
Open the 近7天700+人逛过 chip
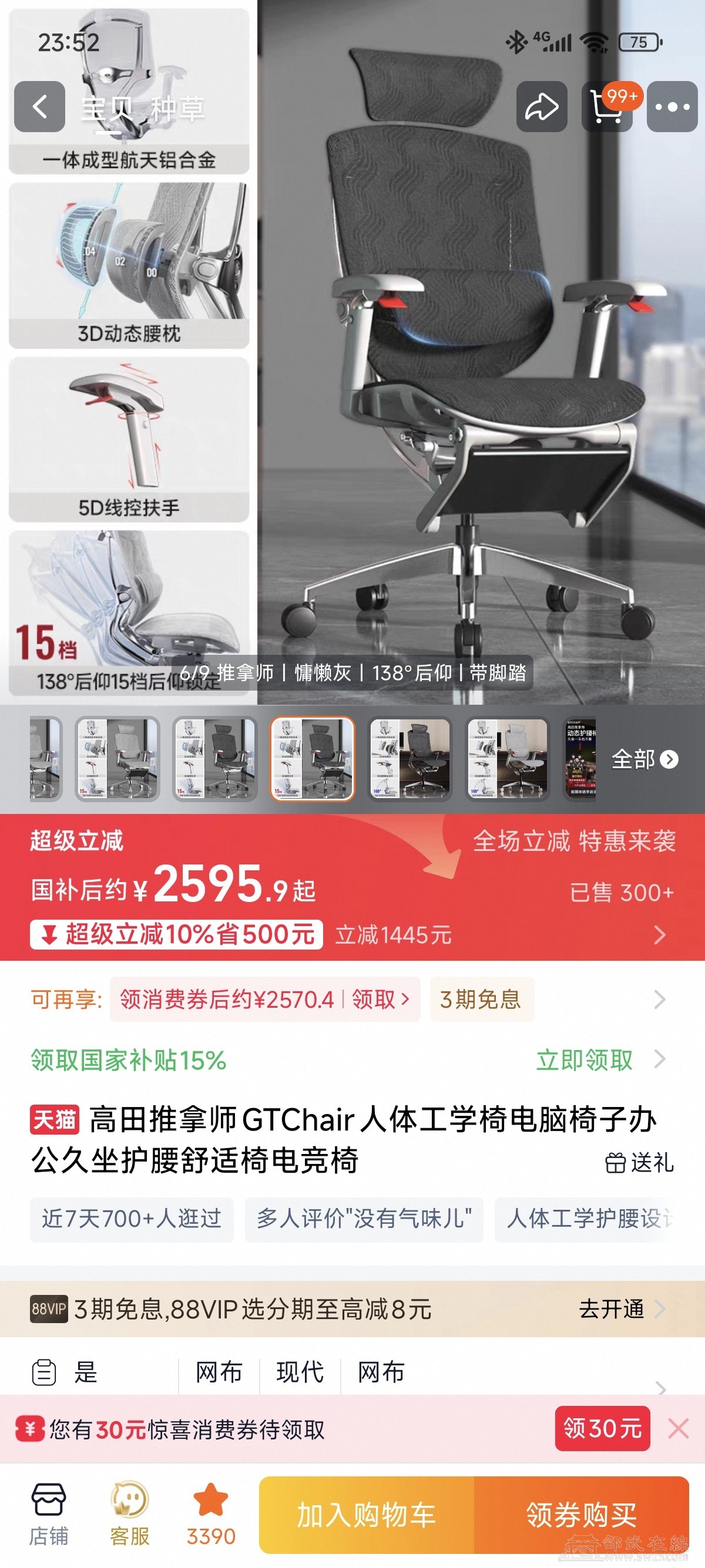(132, 1219)
